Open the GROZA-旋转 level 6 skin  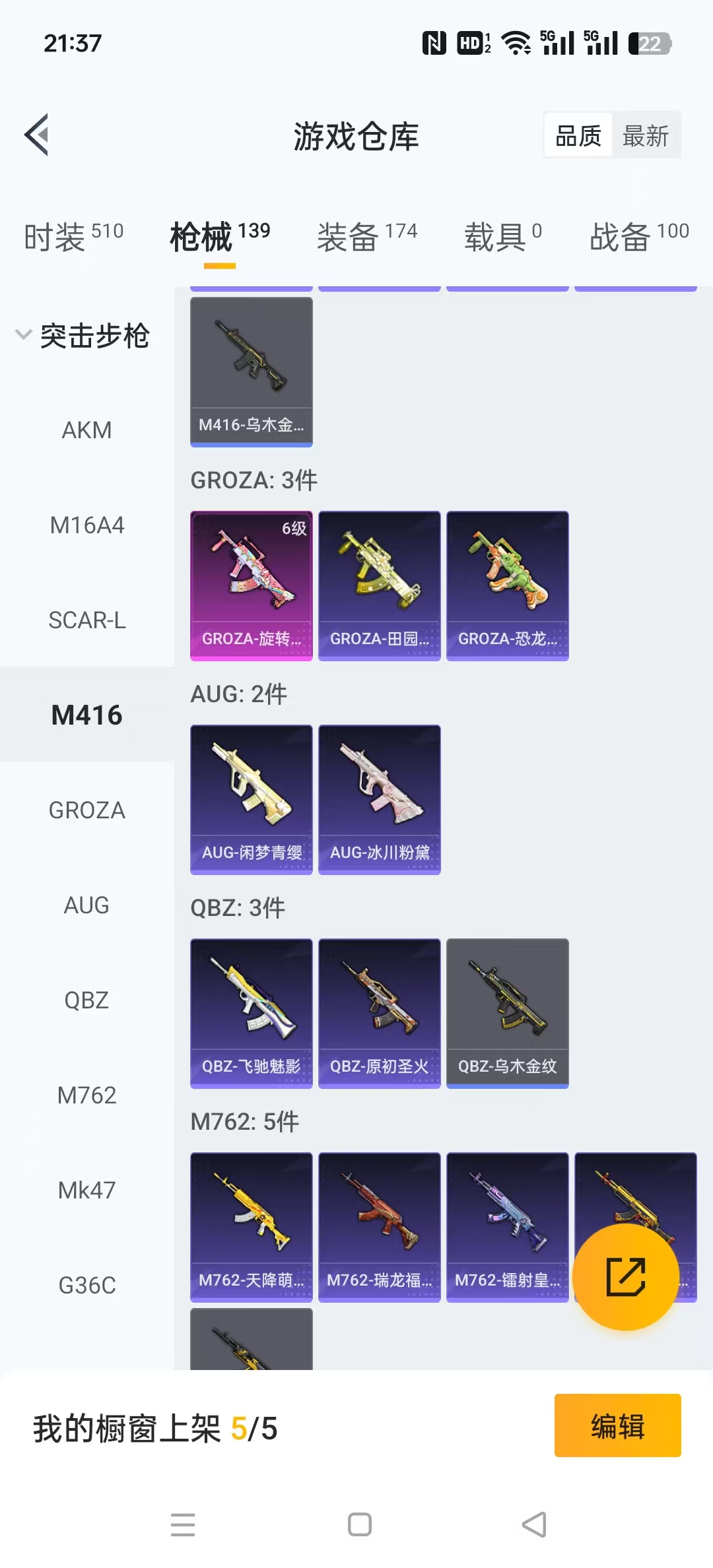click(x=251, y=585)
